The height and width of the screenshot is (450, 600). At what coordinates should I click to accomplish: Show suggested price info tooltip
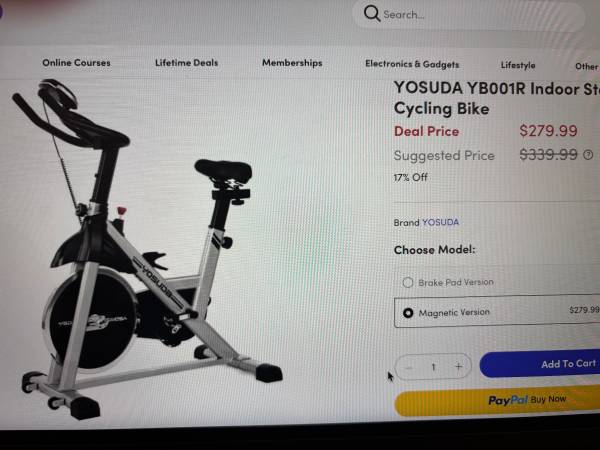588,155
